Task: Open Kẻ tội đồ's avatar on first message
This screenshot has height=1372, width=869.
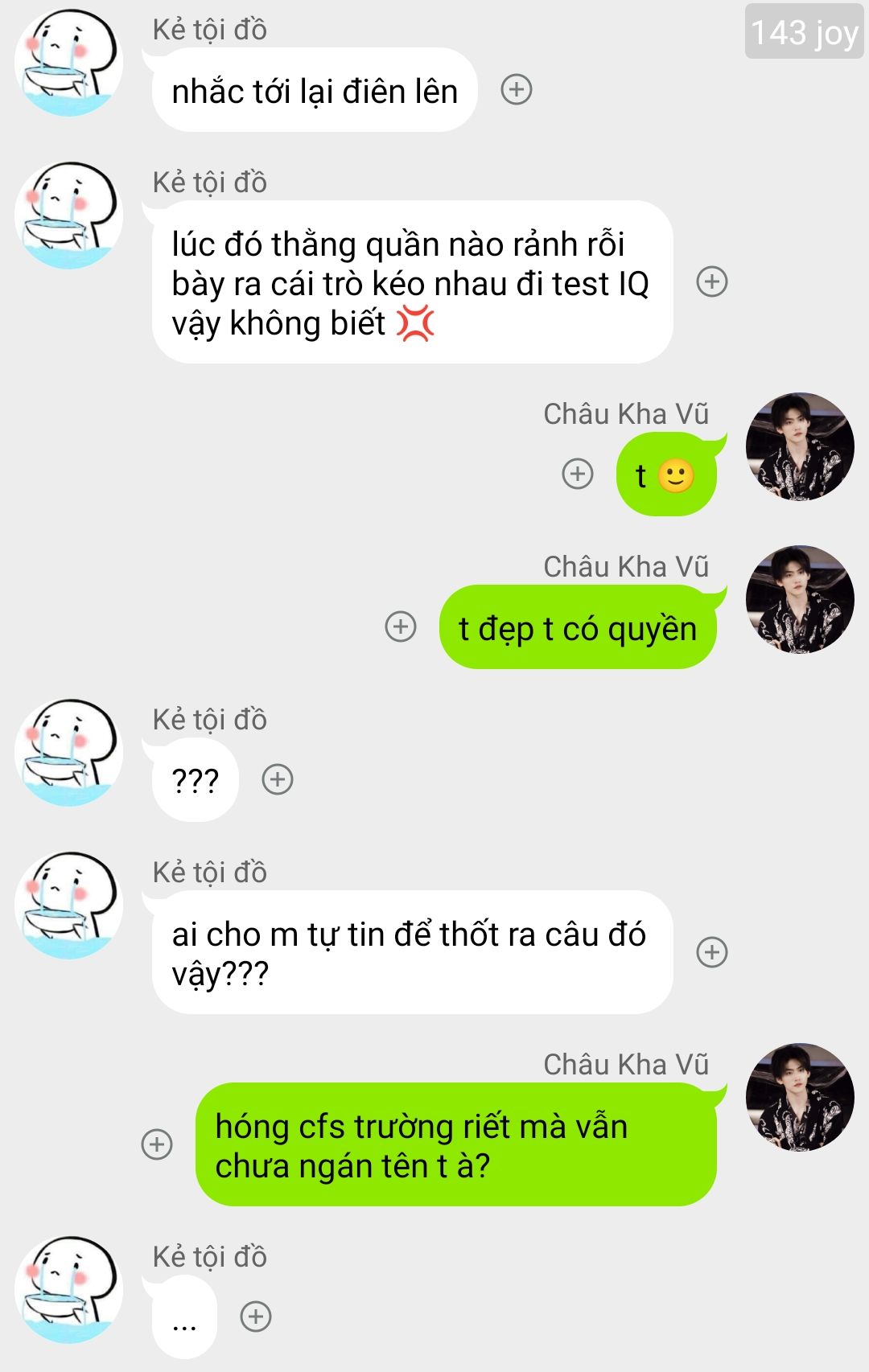Action: tap(69, 63)
